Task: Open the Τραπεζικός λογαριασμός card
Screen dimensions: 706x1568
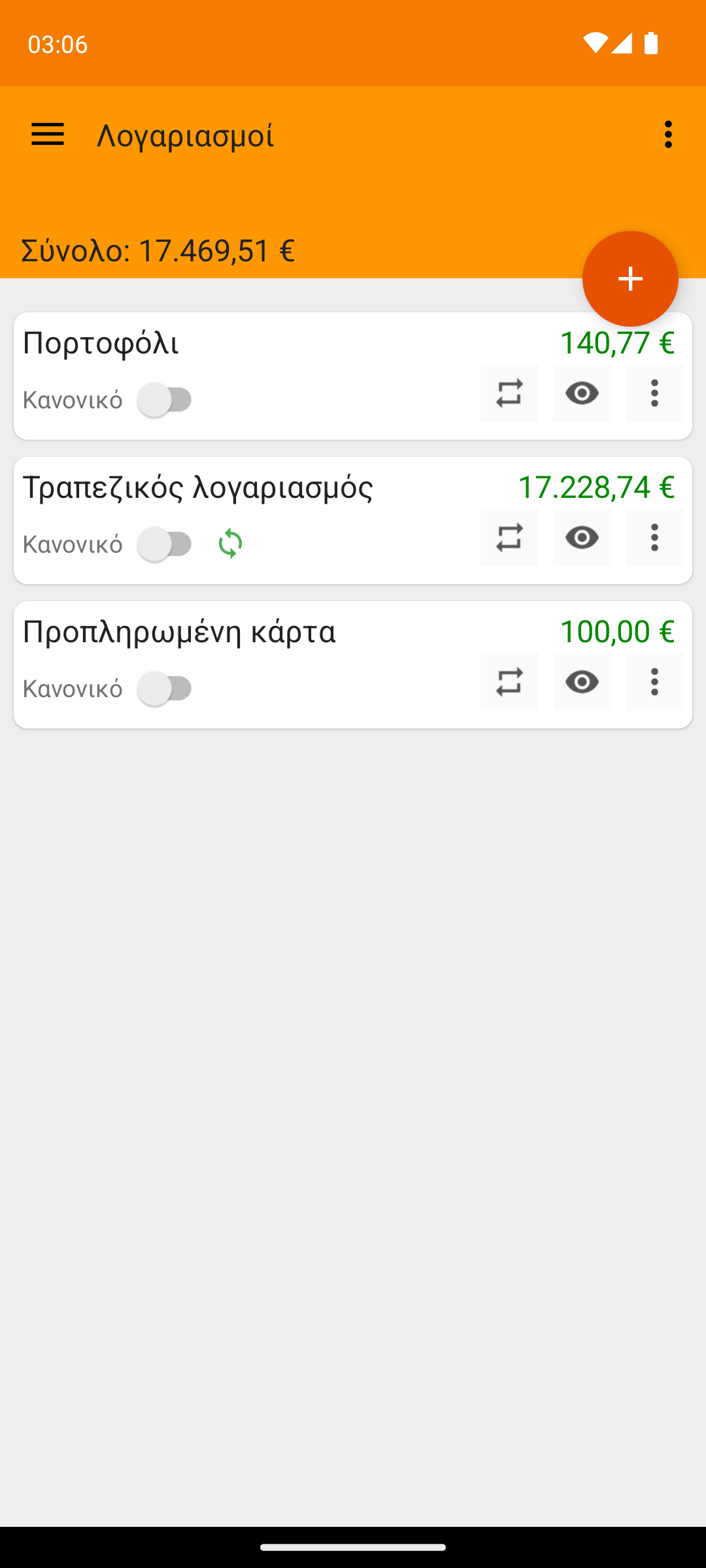Action: (x=353, y=521)
